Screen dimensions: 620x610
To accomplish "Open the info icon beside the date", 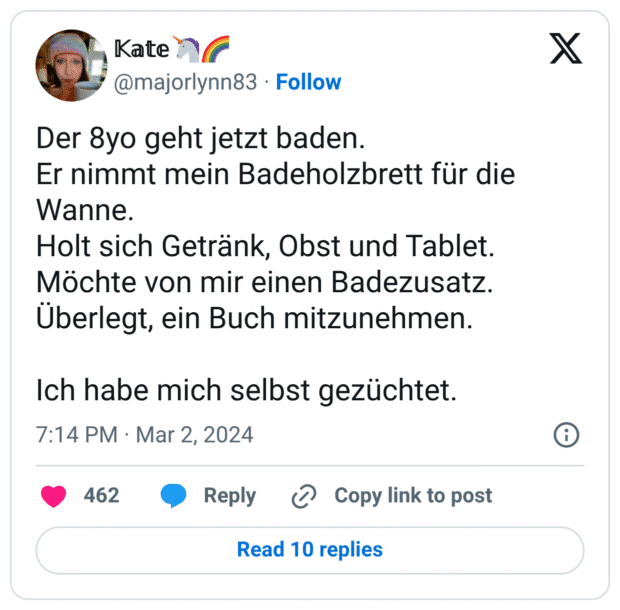I will [x=566, y=435].
